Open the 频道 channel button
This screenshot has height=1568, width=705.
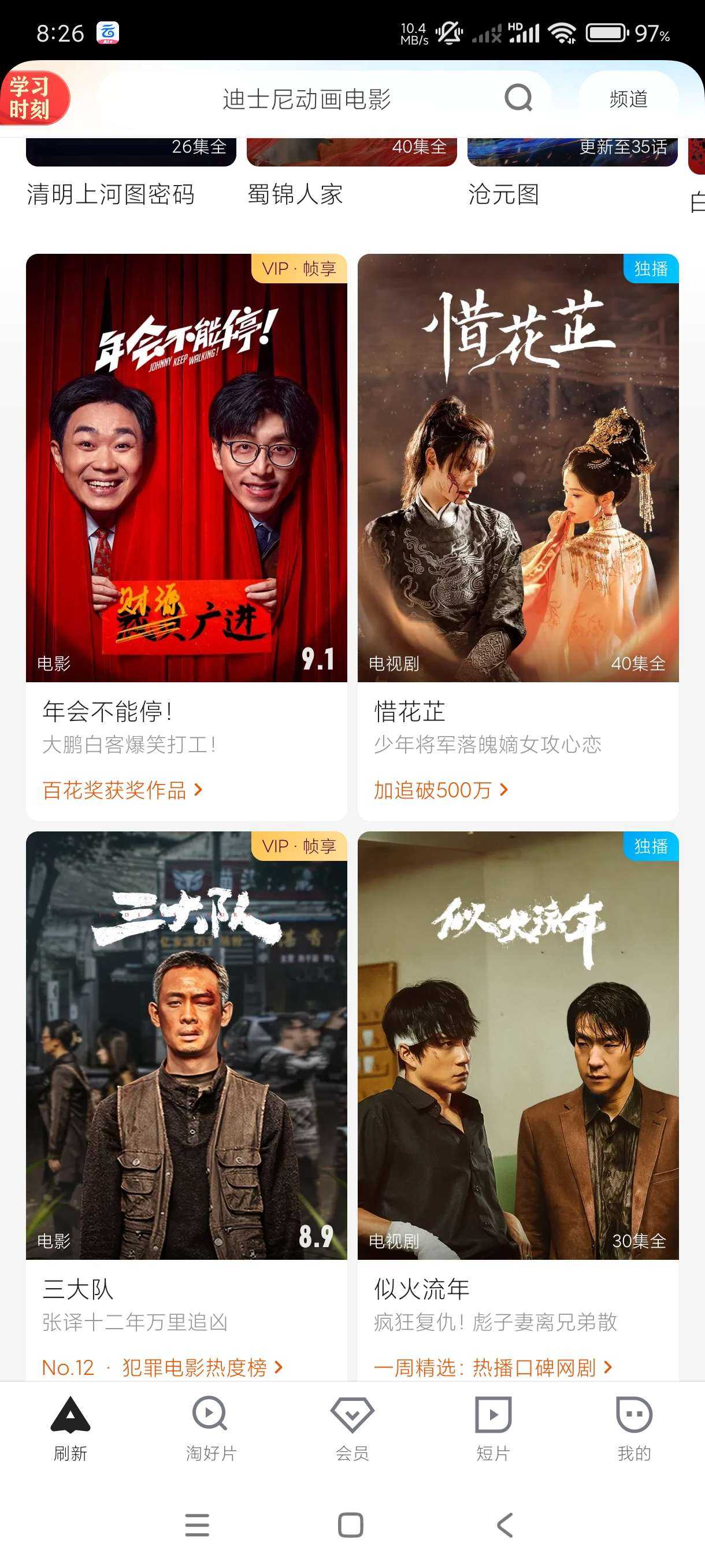628,99
